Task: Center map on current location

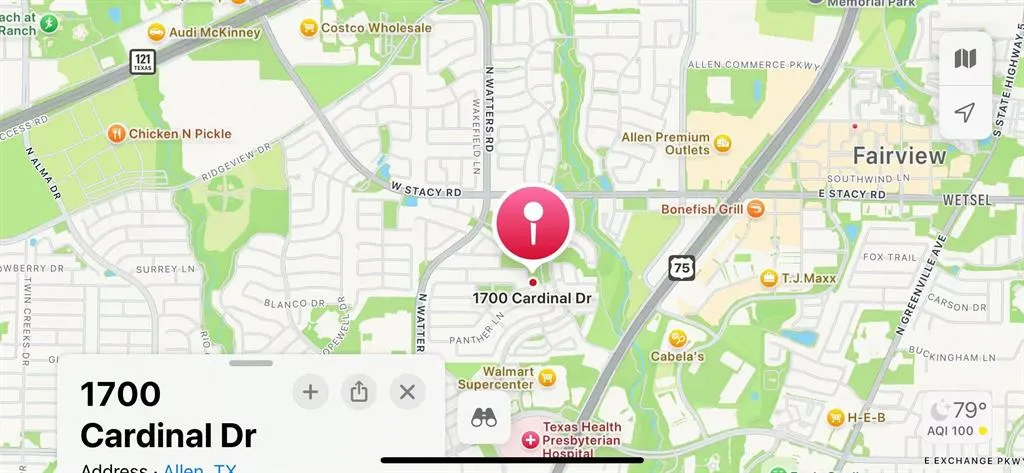Action: [965, 112]
